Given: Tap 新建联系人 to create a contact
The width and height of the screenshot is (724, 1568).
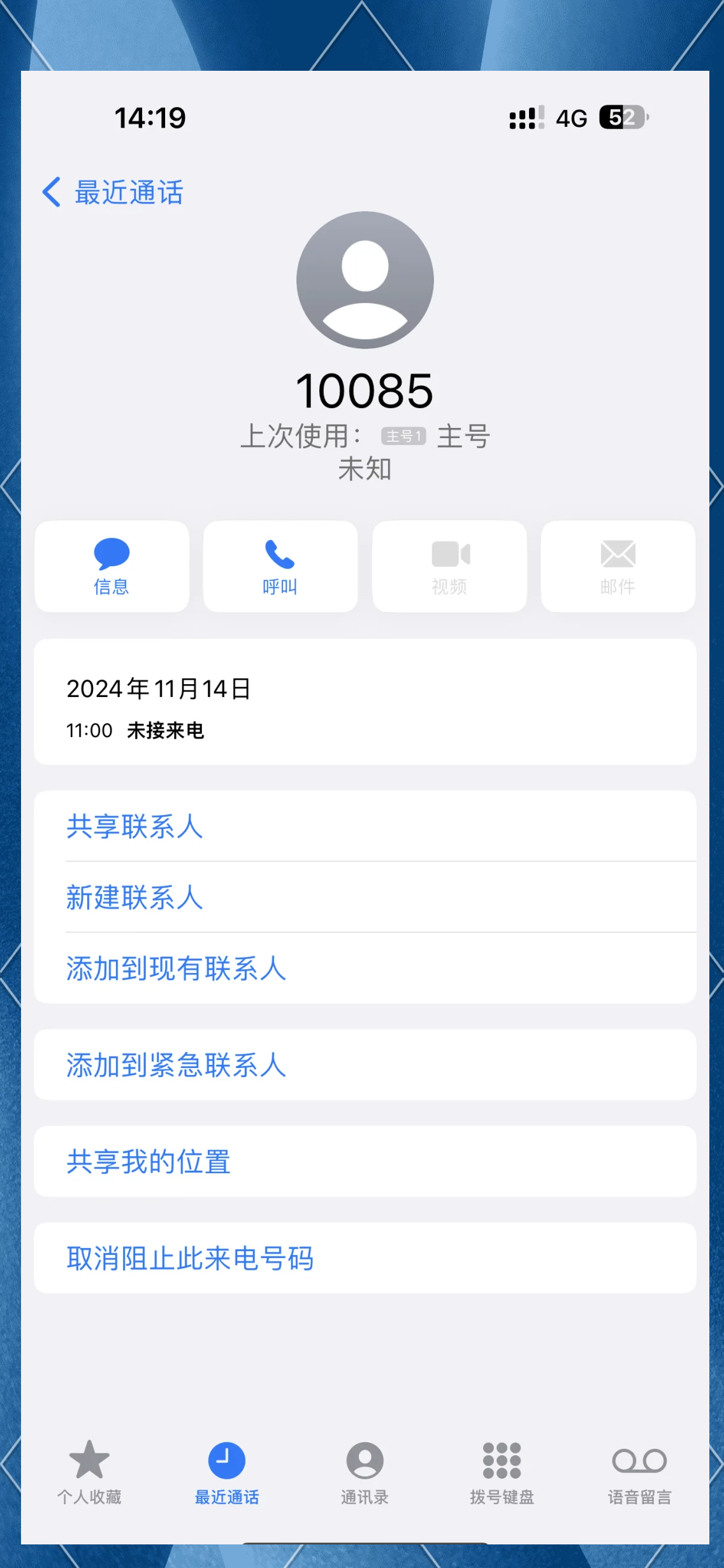Looking at the screenshot, I should pyautogui.click(x=134, y=897).
